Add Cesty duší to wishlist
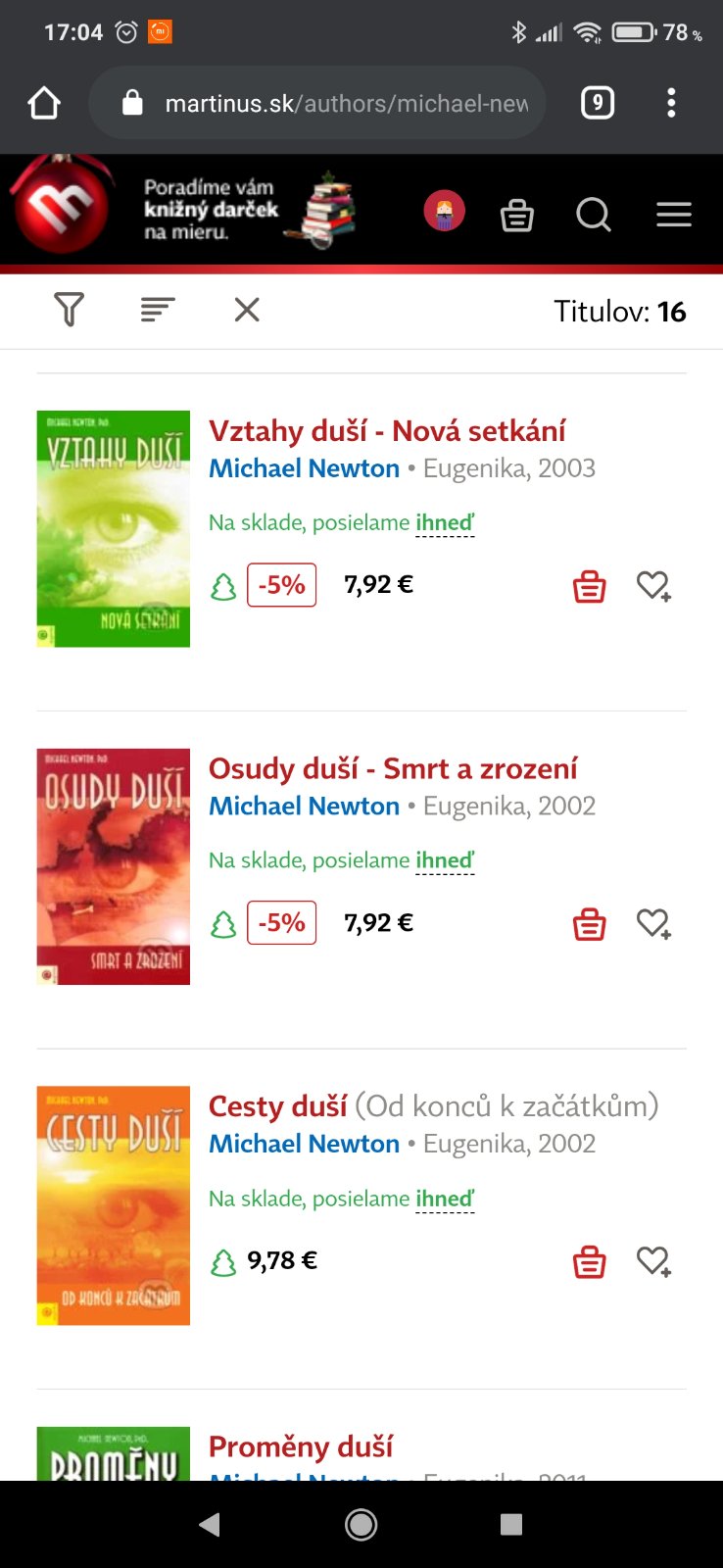The height and width of the screenshot is (1568, 723). [653, 1261]
